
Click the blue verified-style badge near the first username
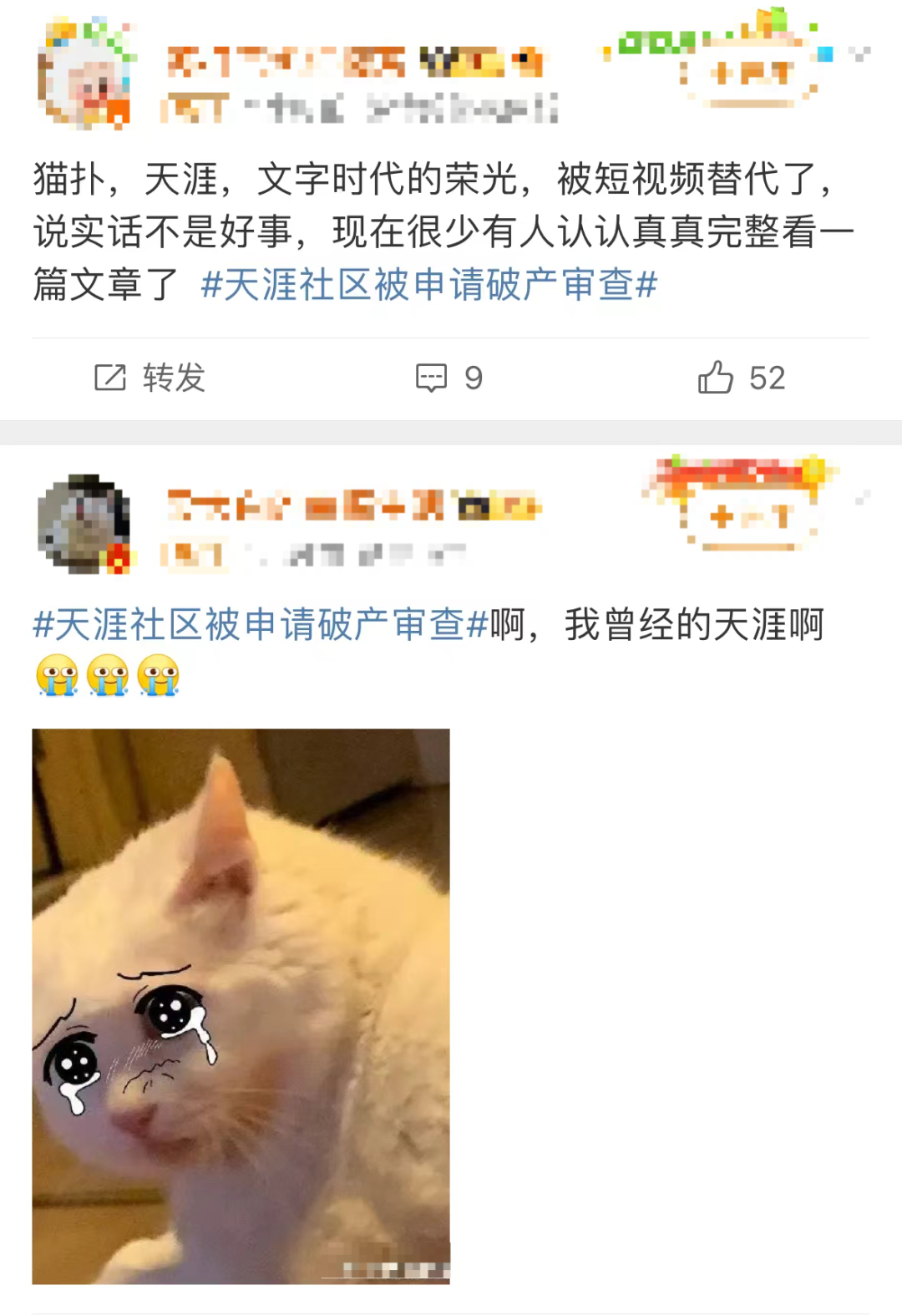(825, 55)
